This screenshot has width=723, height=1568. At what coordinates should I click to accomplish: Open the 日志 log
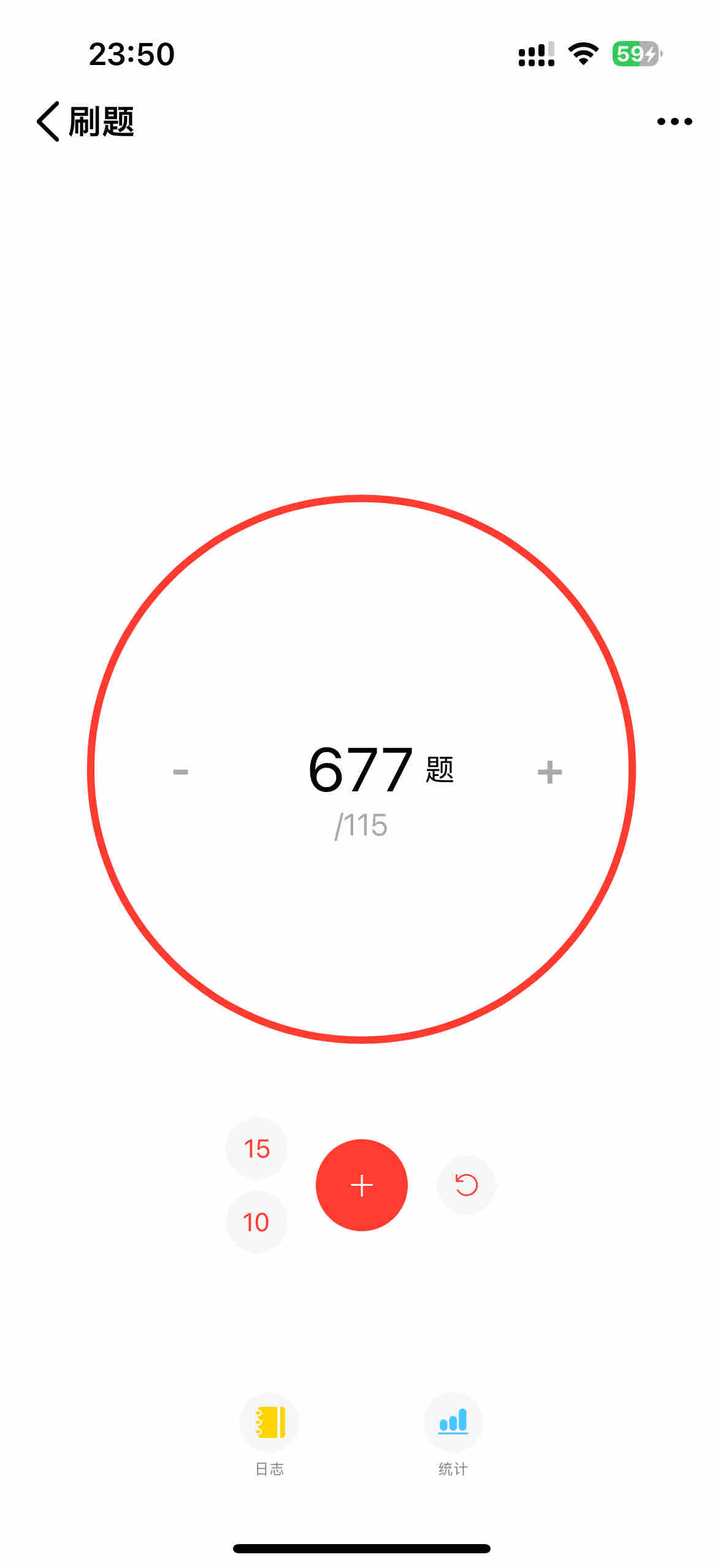click(269, 1422)
